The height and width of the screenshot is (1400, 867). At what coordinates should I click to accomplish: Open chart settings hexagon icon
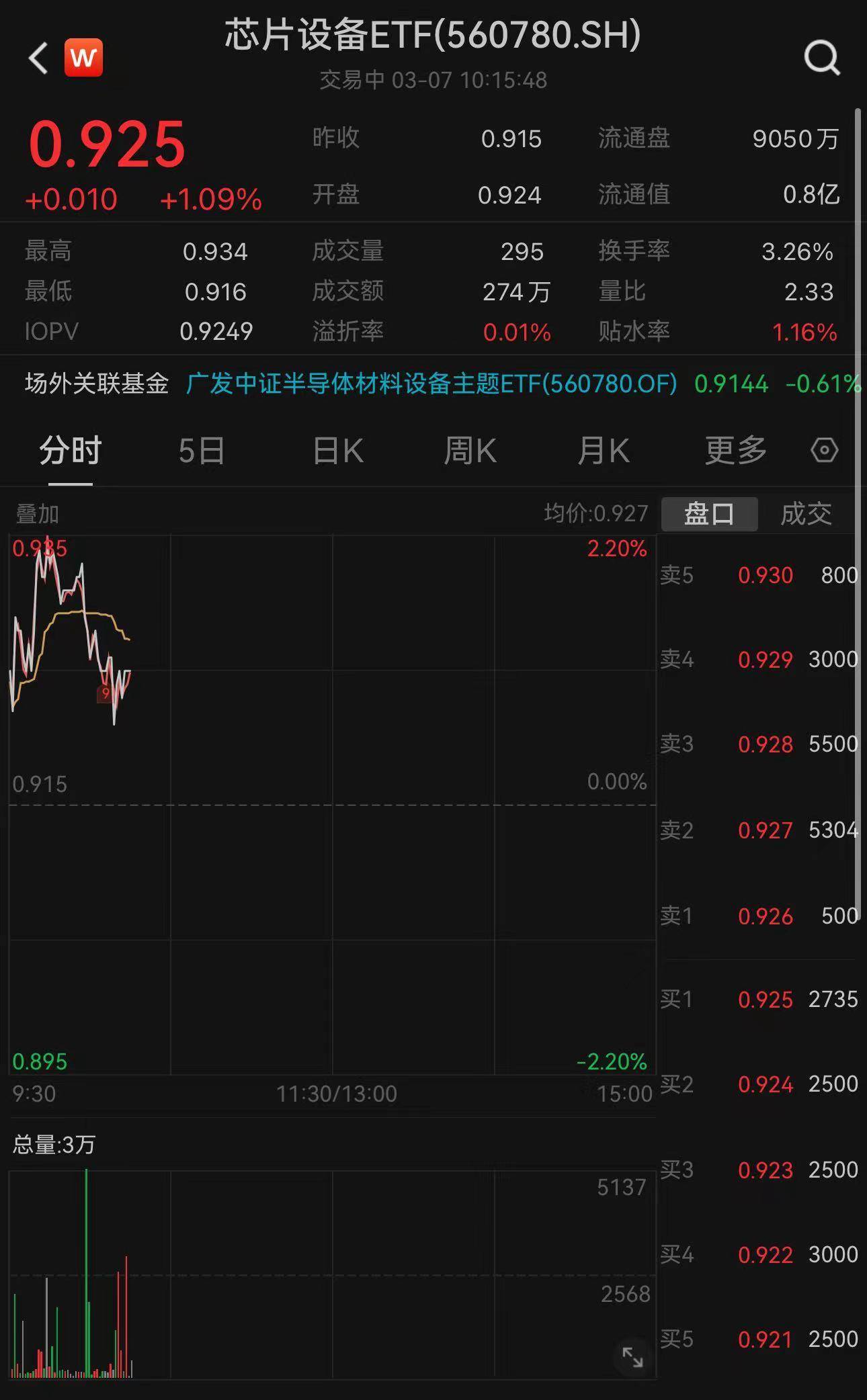825,450
